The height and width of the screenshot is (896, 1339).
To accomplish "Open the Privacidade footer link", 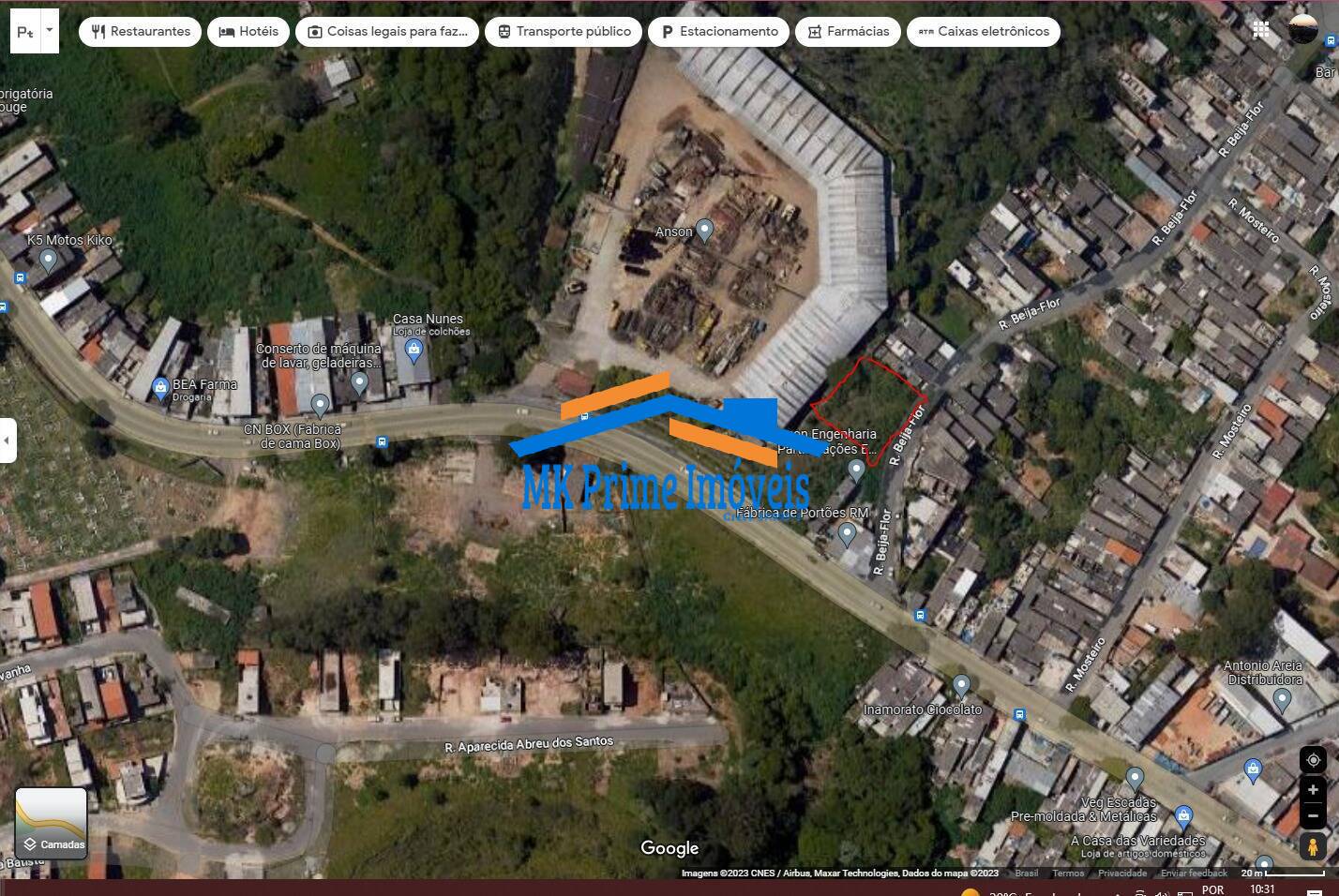I will [x=1121, y=874].
